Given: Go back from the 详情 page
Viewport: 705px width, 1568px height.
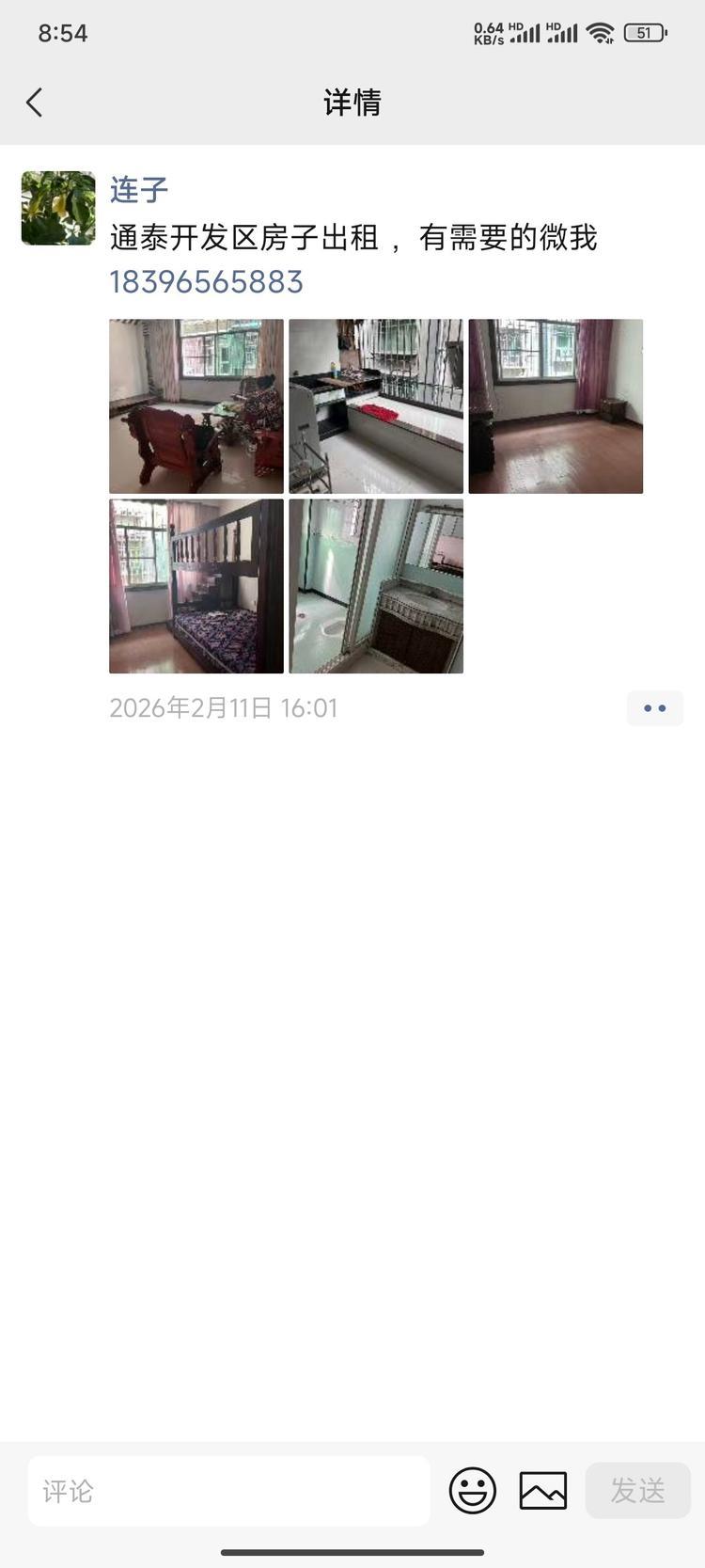Looking at the screenshot, I should point(35,103).
